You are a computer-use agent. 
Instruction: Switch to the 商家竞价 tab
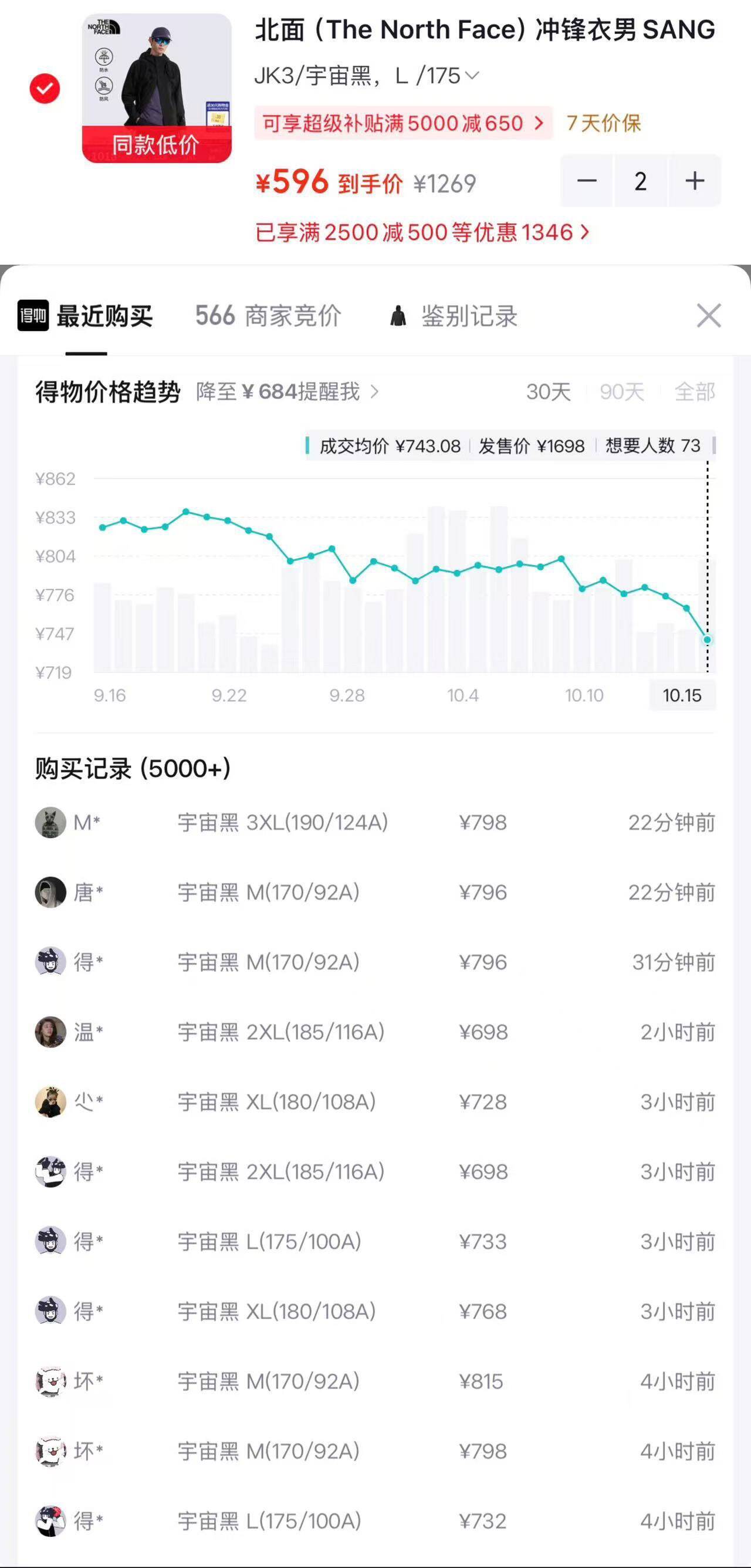(x=268, y=316)
